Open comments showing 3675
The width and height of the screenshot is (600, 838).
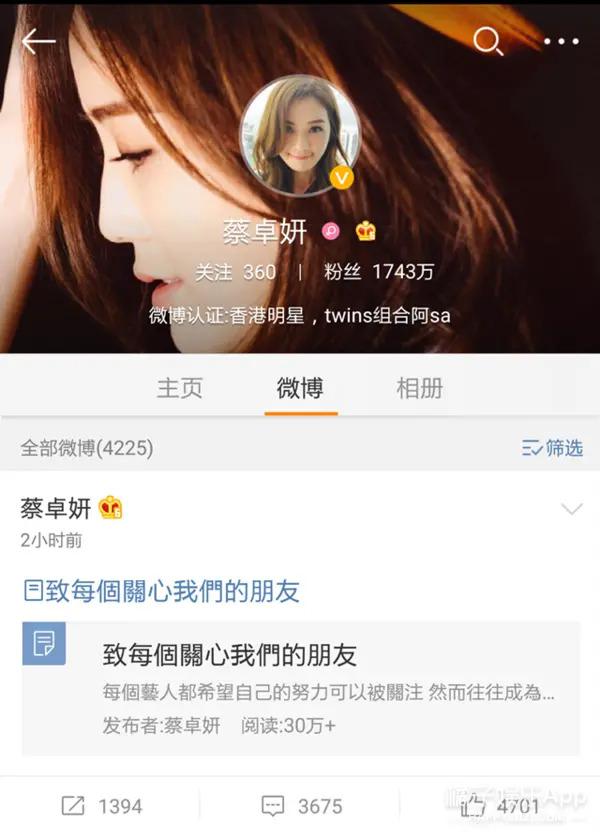pyautogui.click(x=300, y=805)
